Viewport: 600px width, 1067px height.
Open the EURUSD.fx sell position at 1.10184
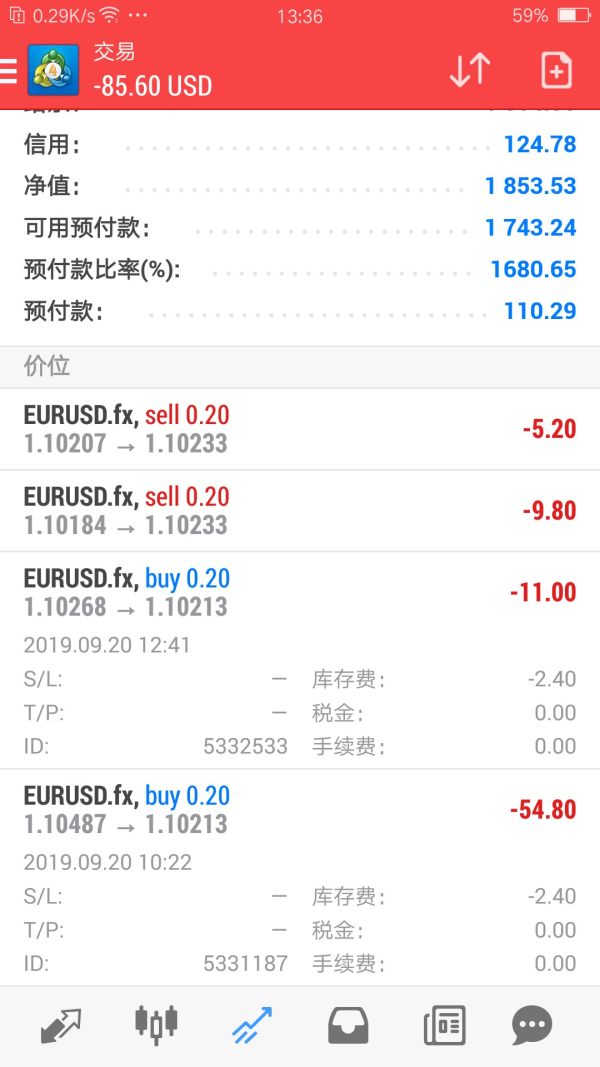300,511
